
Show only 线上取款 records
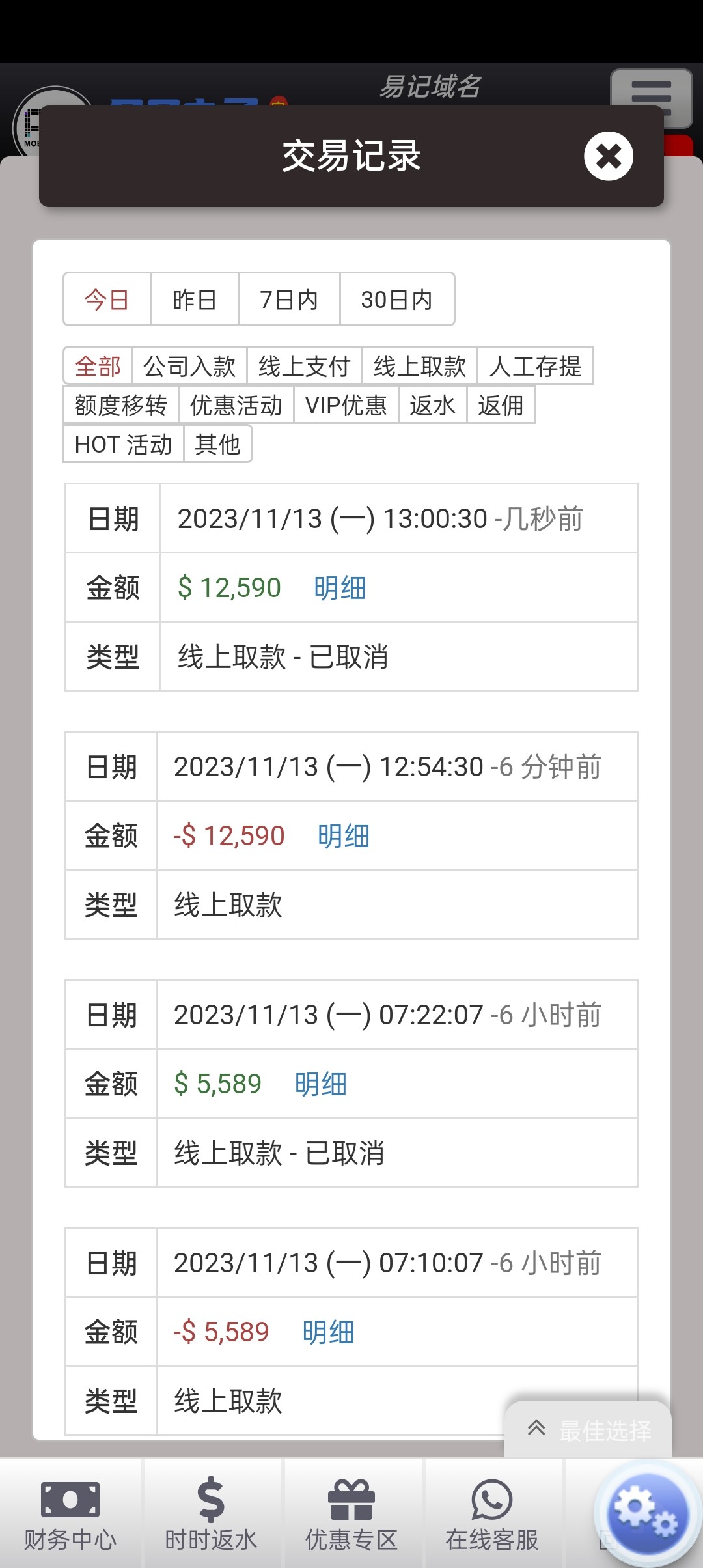pyautogui.click(x=420, y=366)
